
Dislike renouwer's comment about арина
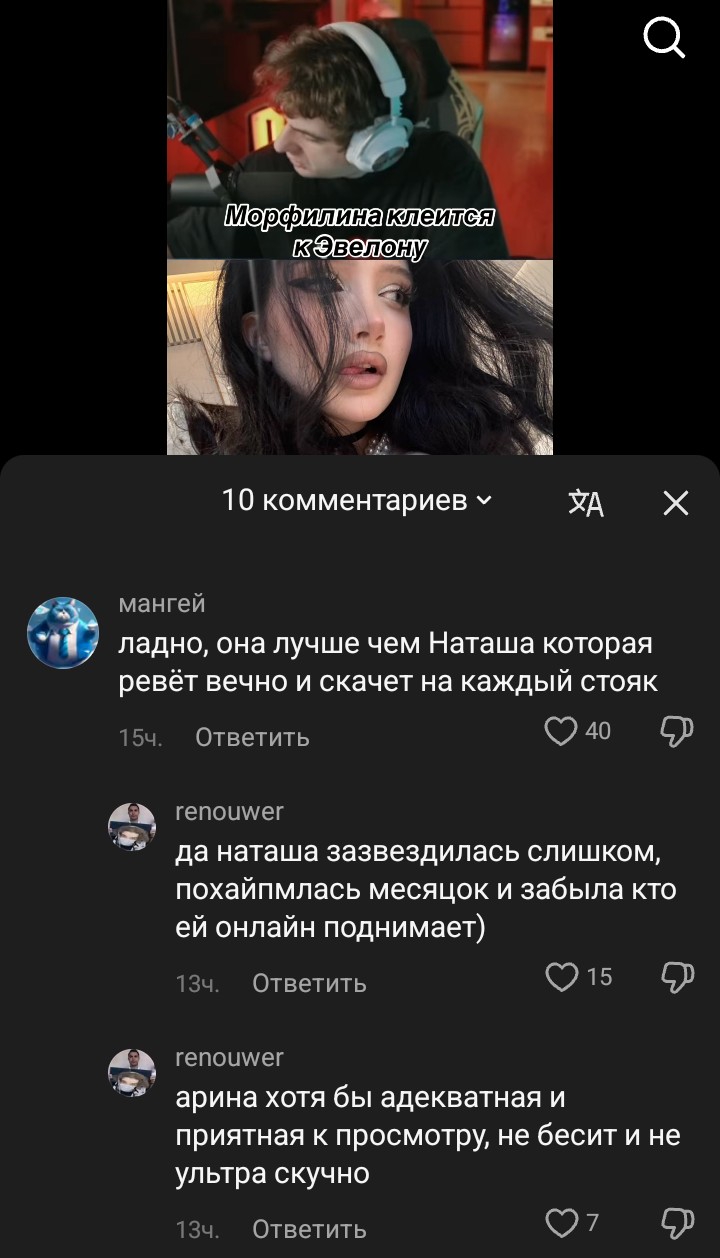click(x=677, y=1222)
